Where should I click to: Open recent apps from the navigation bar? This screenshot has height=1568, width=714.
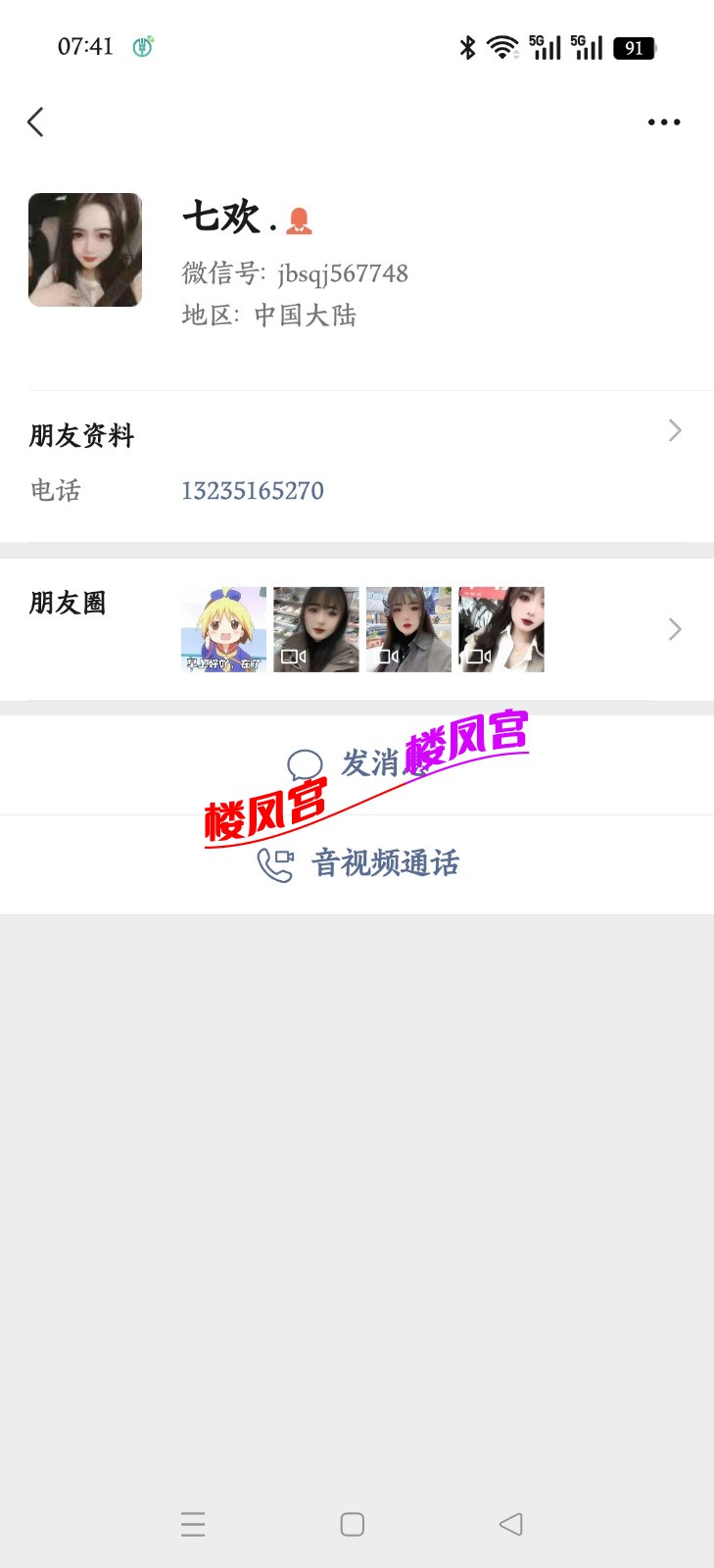click(193, 1524)
